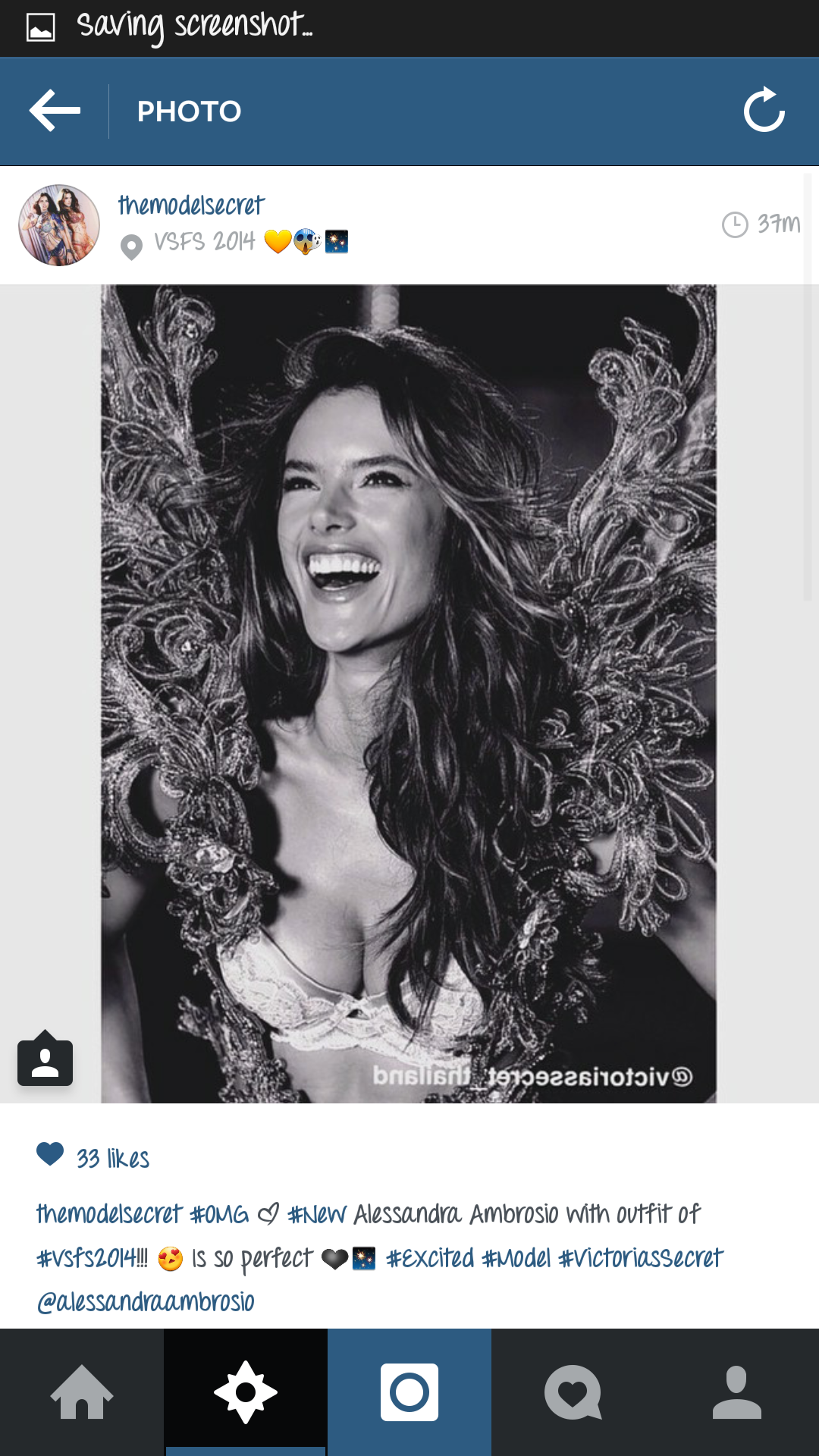The image size is (819, 1456).
Task: Open the #New hashtag
Action: [x=317, y=1214]
